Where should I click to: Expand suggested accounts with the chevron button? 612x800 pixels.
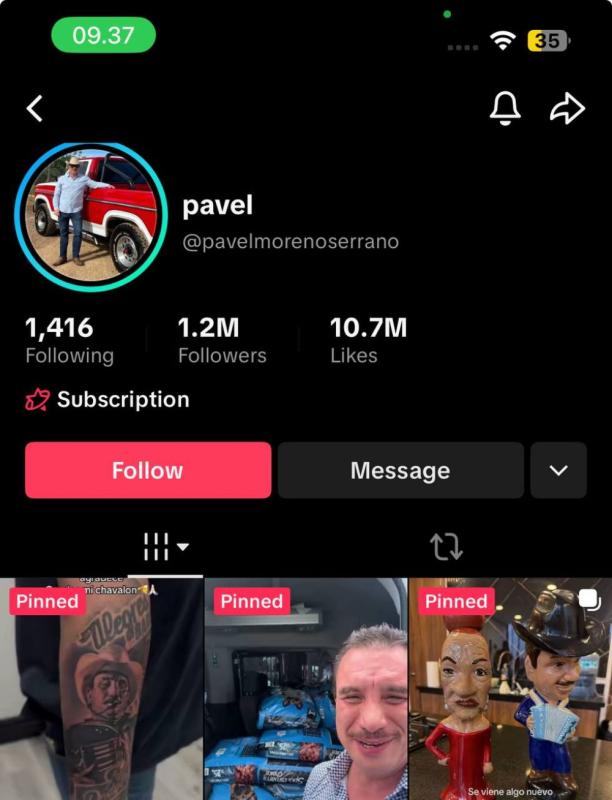click(558, 470)
